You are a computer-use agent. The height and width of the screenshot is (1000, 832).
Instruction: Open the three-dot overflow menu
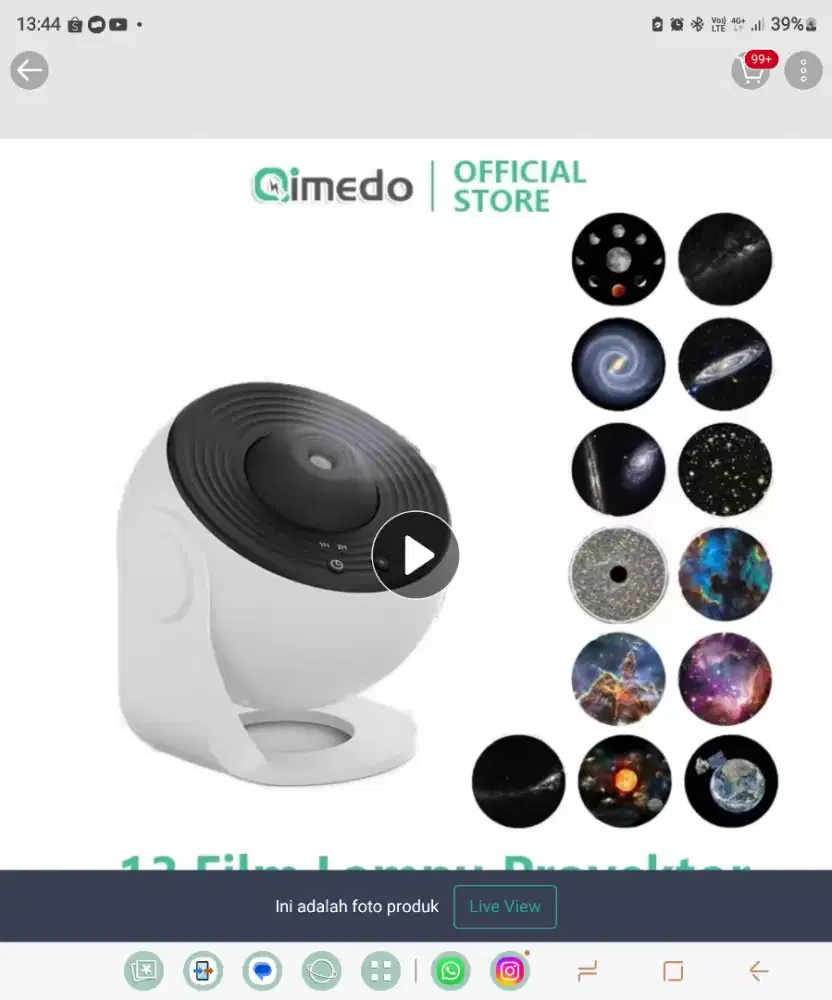[803, 71]
